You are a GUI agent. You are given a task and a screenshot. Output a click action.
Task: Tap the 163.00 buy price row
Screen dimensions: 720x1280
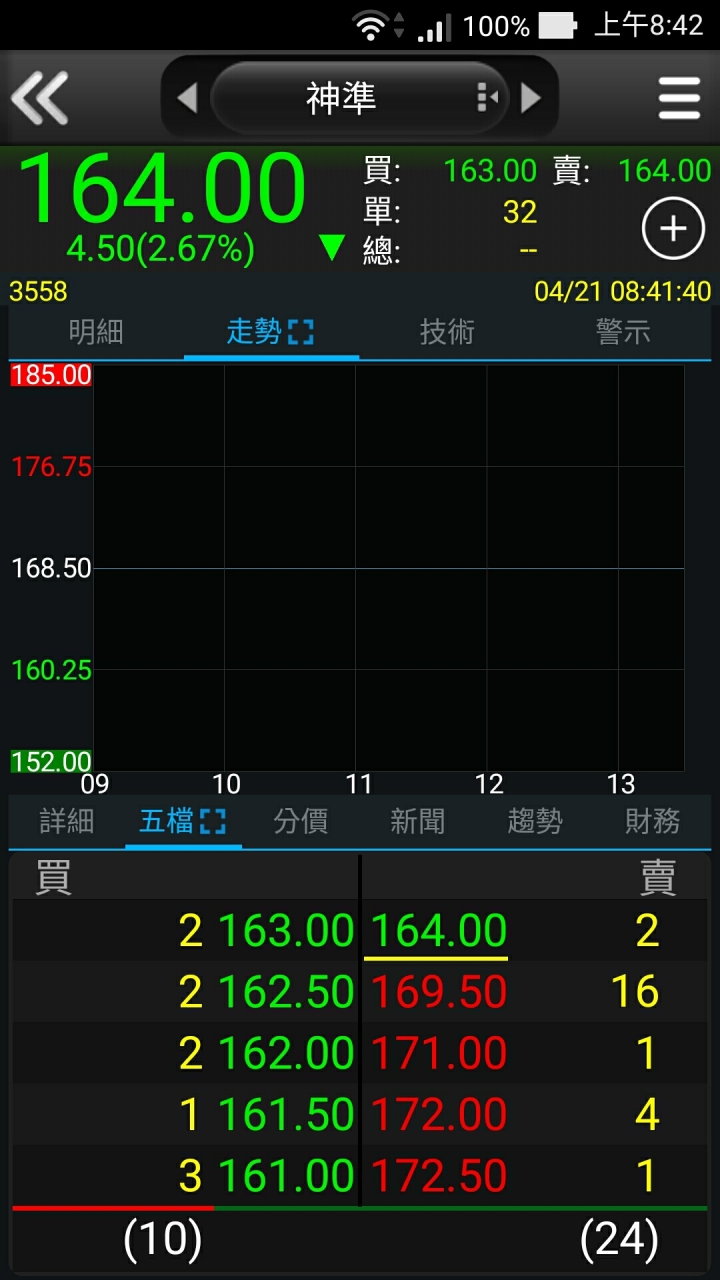click(185, 931)
